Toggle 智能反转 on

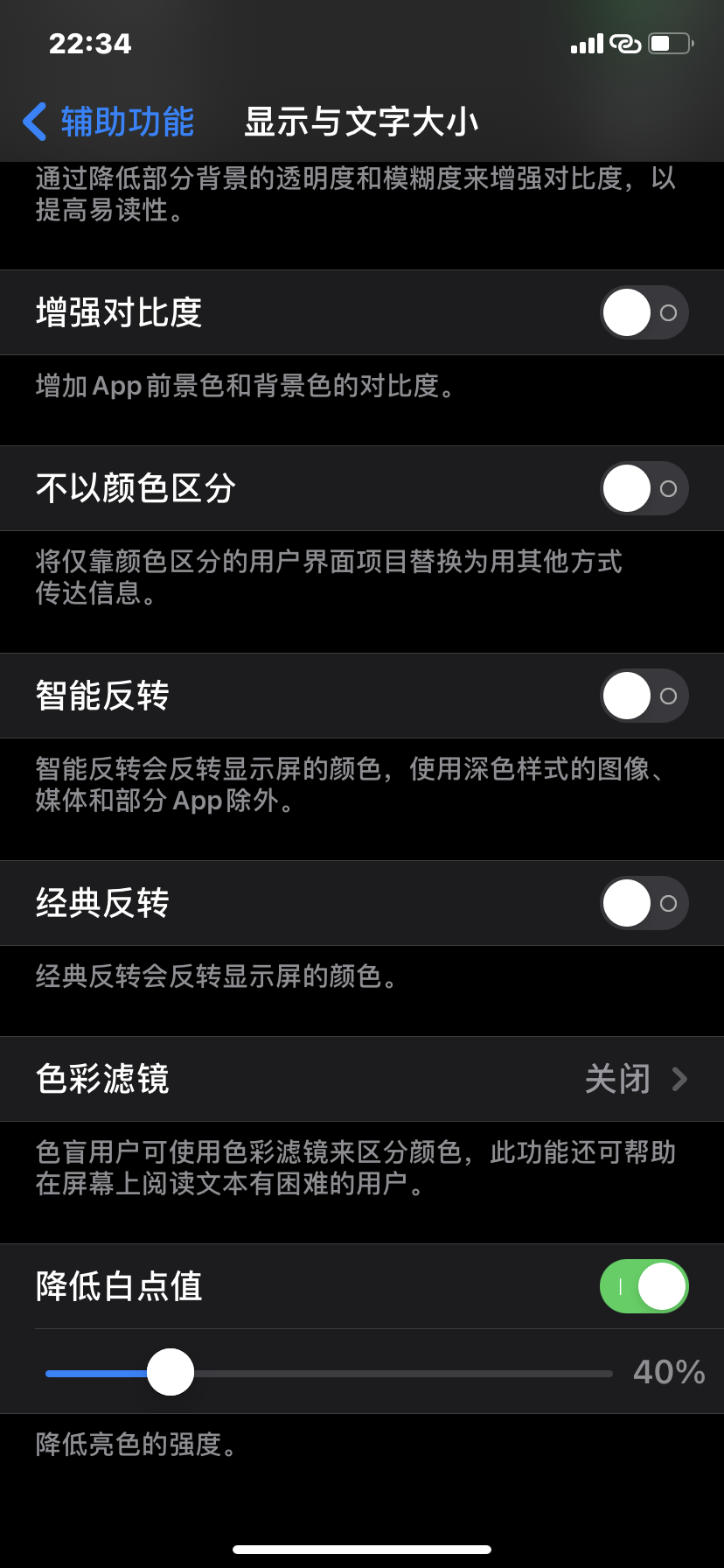point(644,696)
